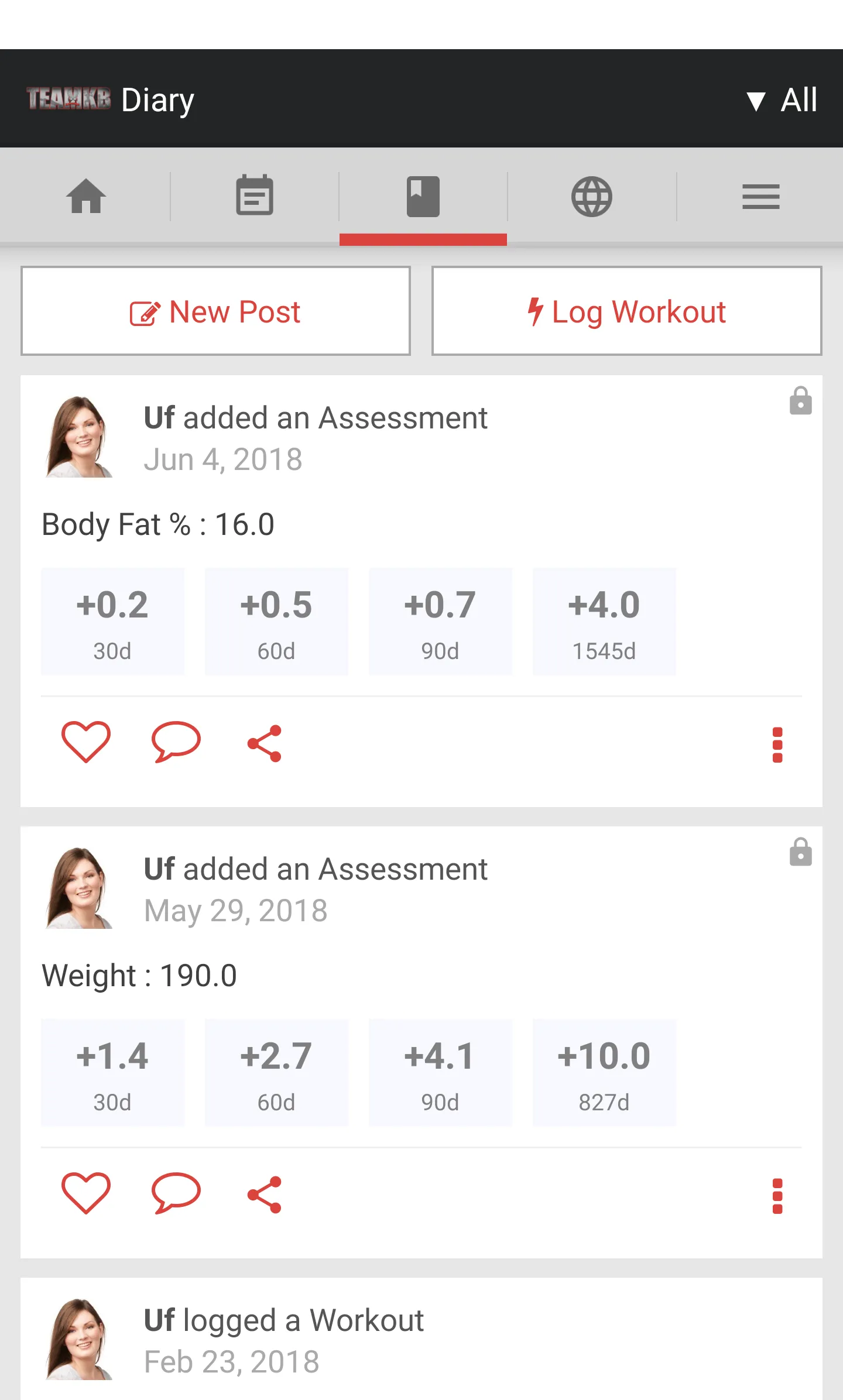Share the Weight 190.0 assessment
Viewport: 843px width, 1400px height.
click(x=265, y=1195)
